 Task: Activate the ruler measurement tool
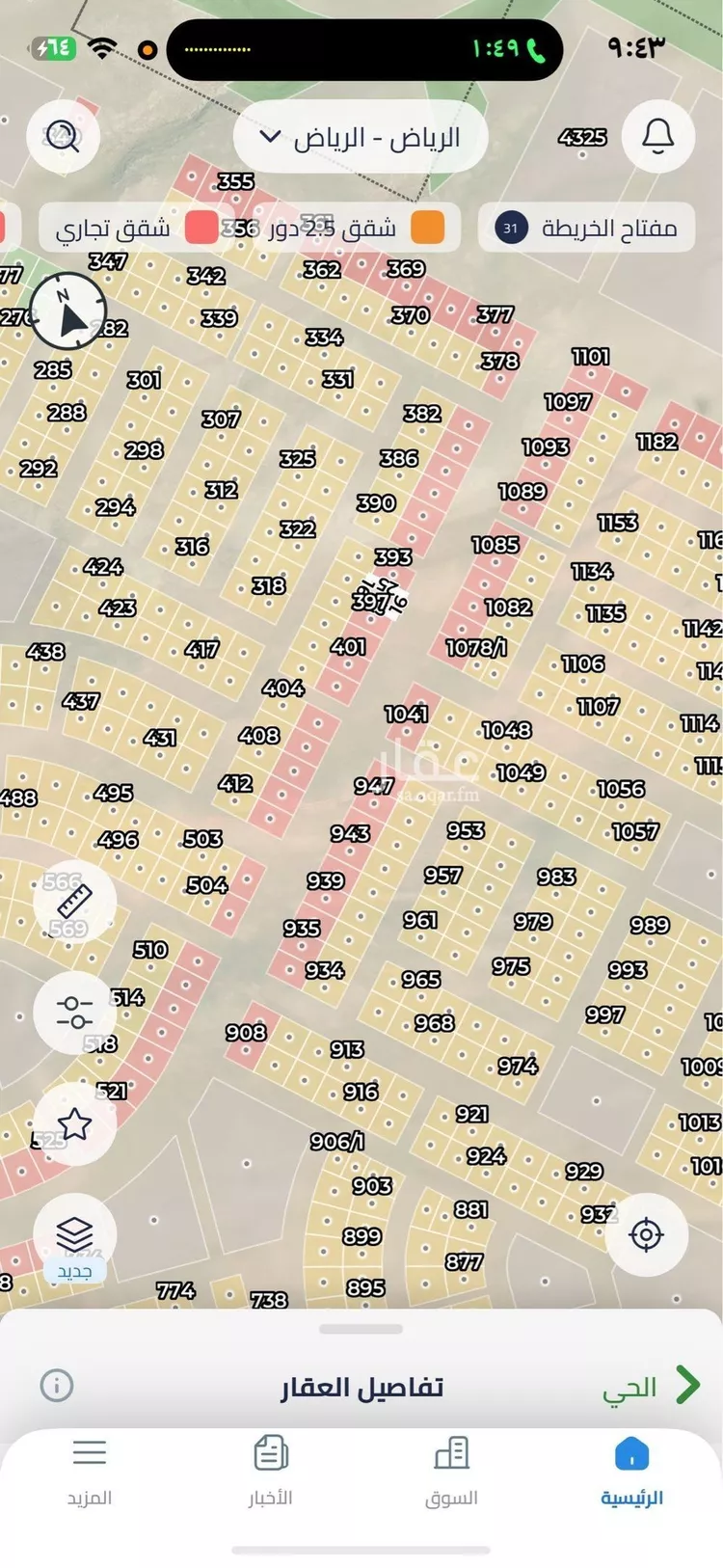pyautogui.click(x=75, y=901)
